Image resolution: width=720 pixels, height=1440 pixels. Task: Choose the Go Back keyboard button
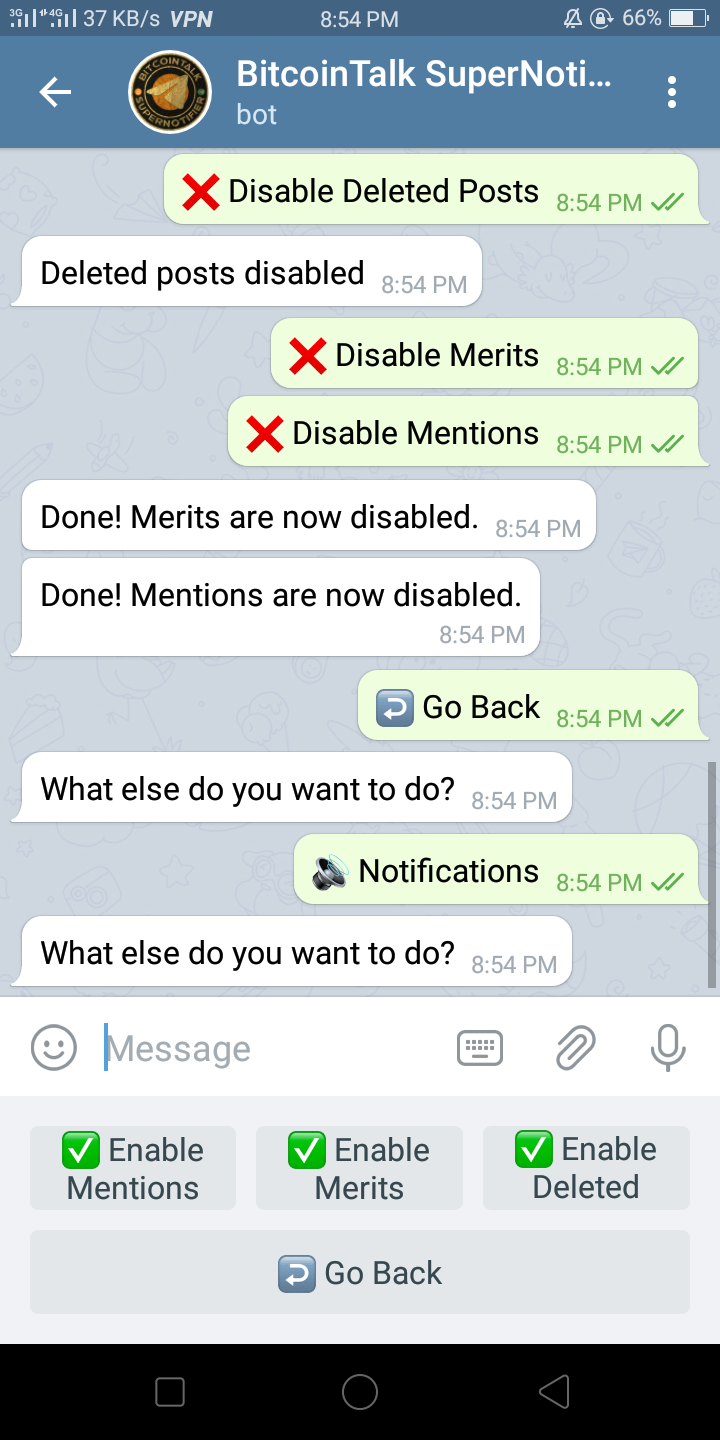360,1272
